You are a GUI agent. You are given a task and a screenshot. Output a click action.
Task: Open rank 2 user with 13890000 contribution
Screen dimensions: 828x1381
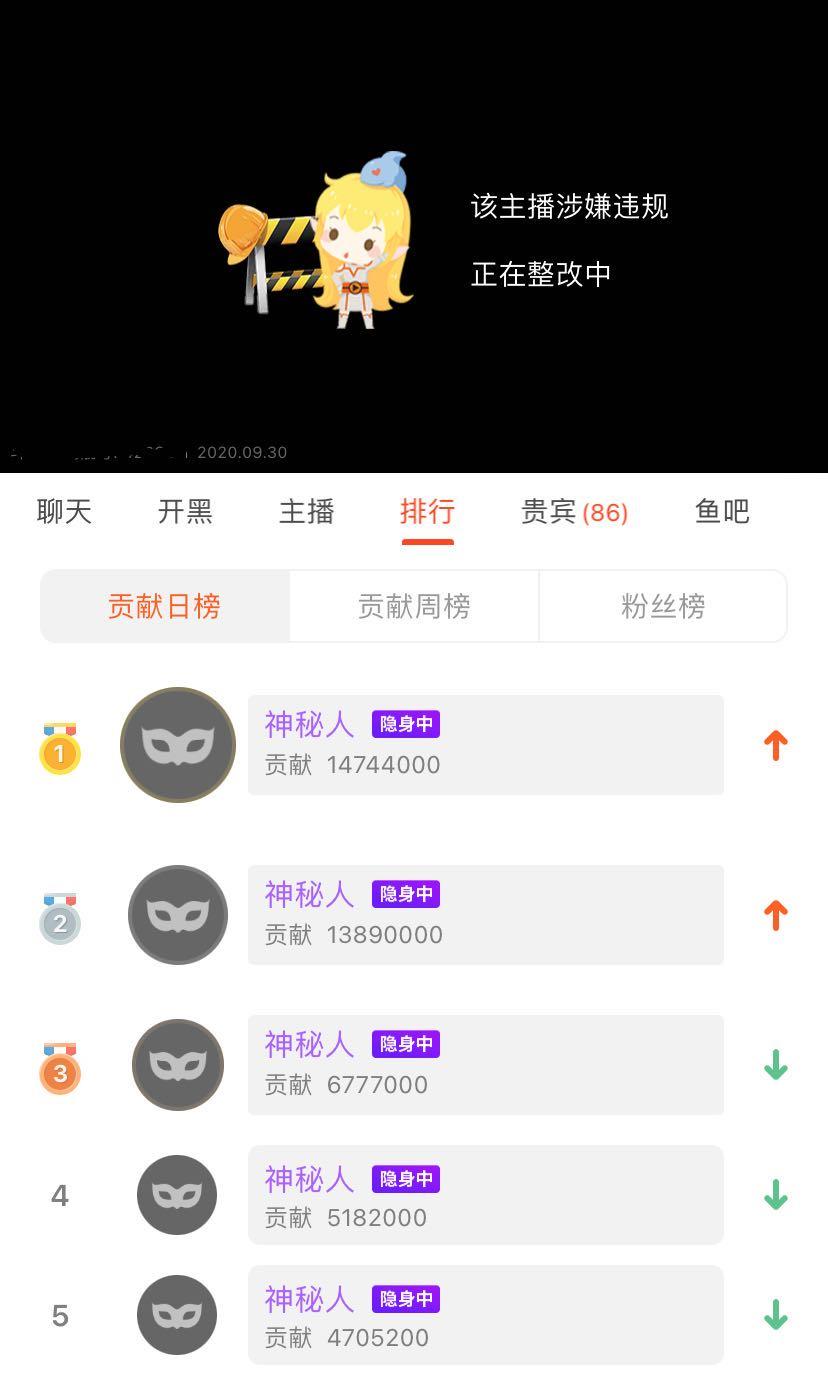(485, 915)
